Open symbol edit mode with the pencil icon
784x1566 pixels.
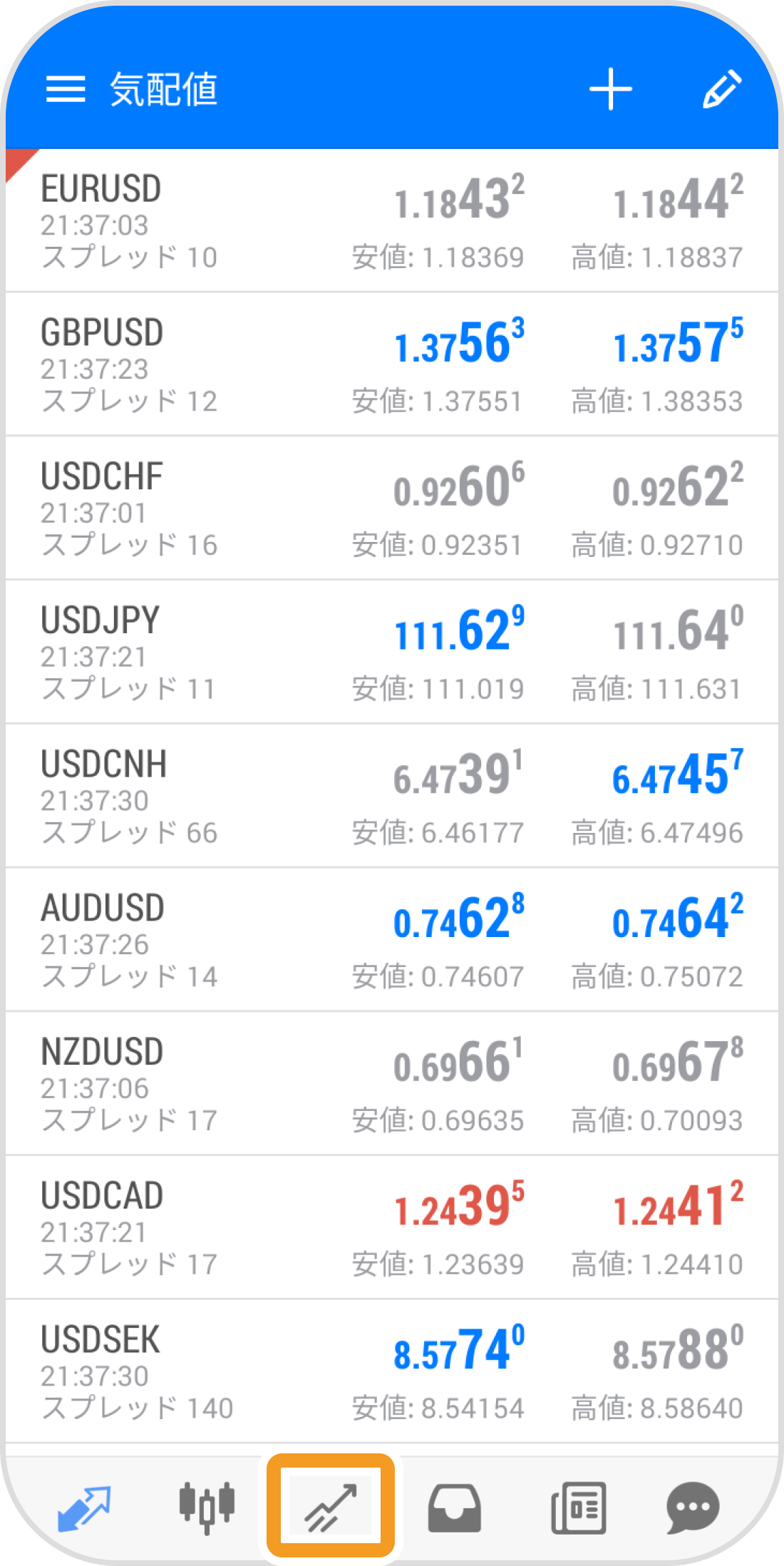click(723, 90)
